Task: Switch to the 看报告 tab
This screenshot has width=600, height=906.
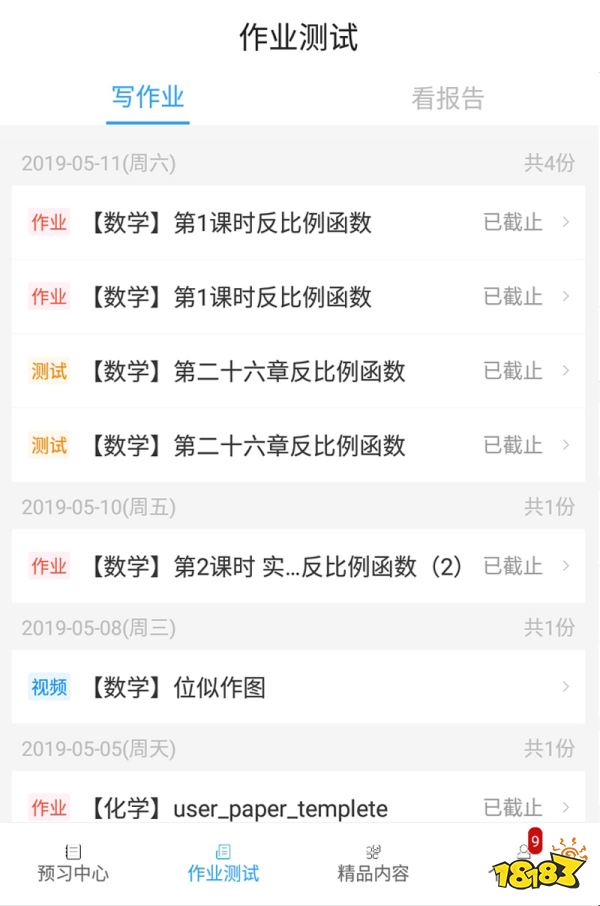Action: tap(447, 98)
